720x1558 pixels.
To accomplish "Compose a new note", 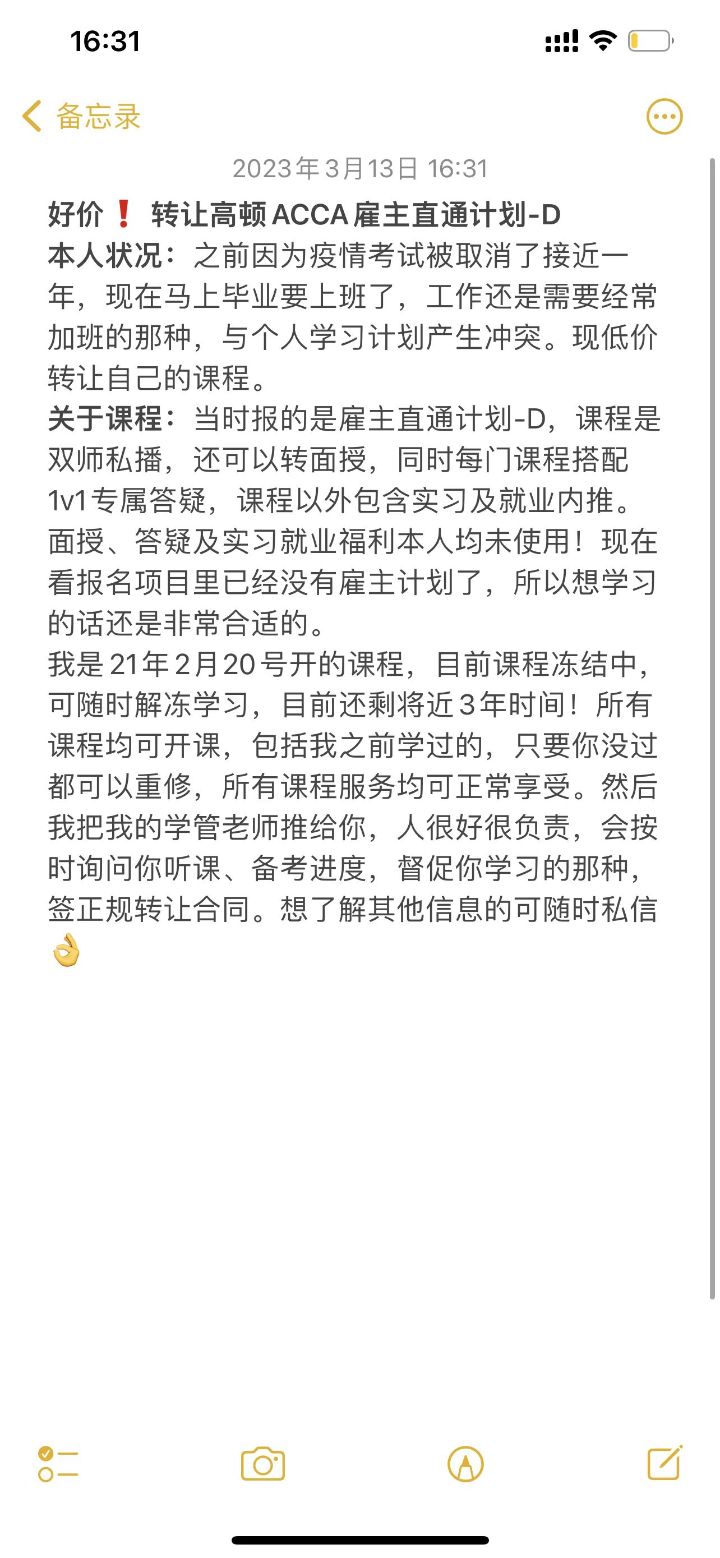I will [x=665, y=1463].
